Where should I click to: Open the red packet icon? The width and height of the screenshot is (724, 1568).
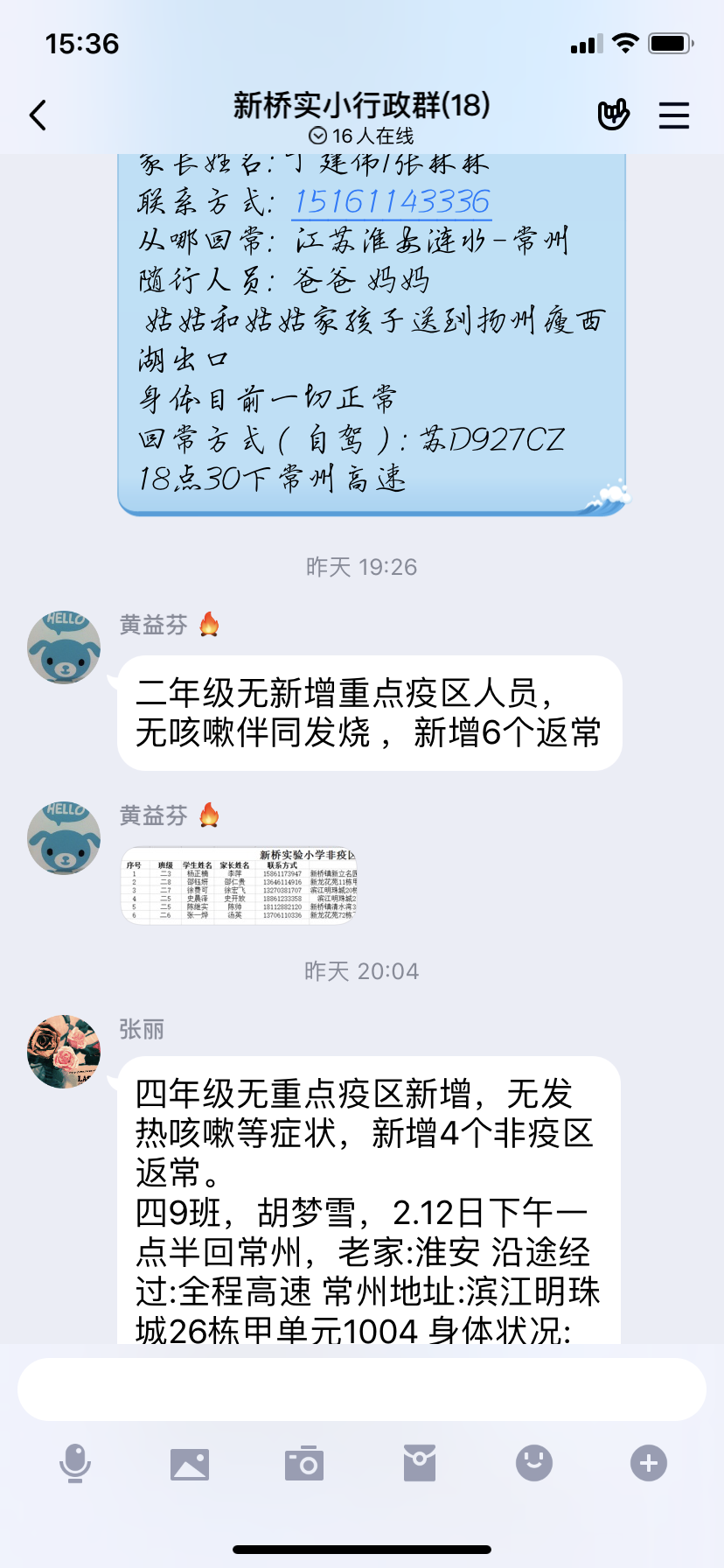tap(420, 1463)
